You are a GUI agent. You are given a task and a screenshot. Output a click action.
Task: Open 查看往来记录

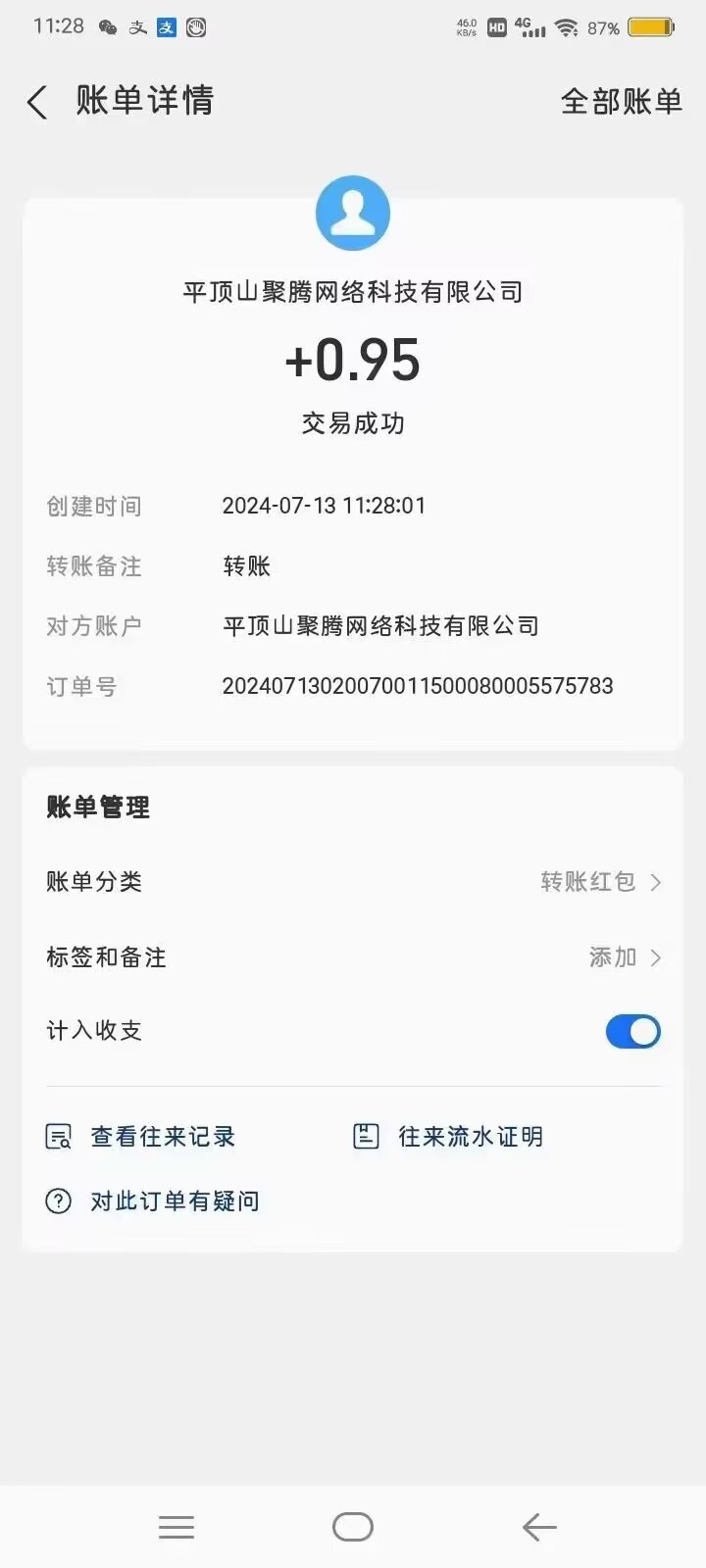click(x=141, y=1137)
